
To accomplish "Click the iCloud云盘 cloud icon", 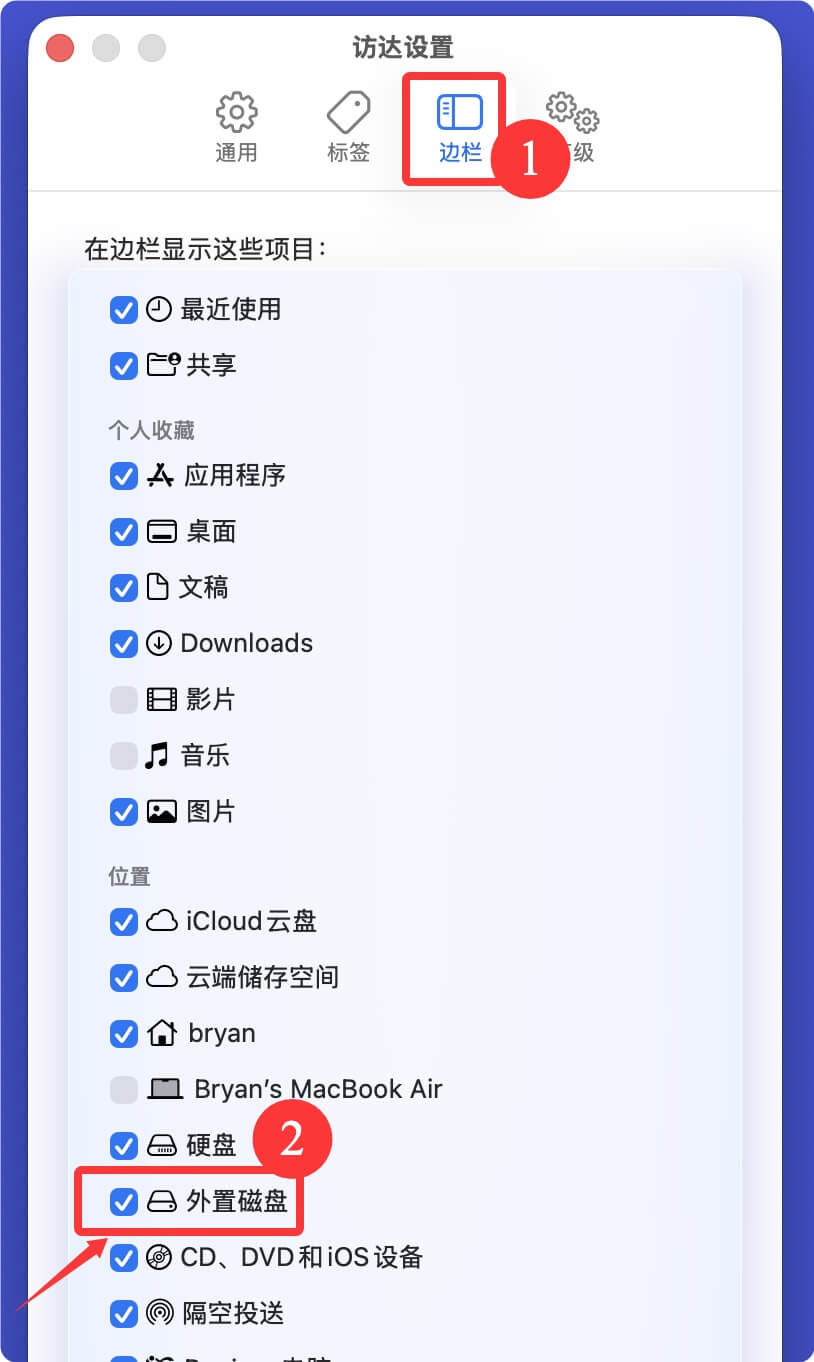I will click(x=160, y=922).
